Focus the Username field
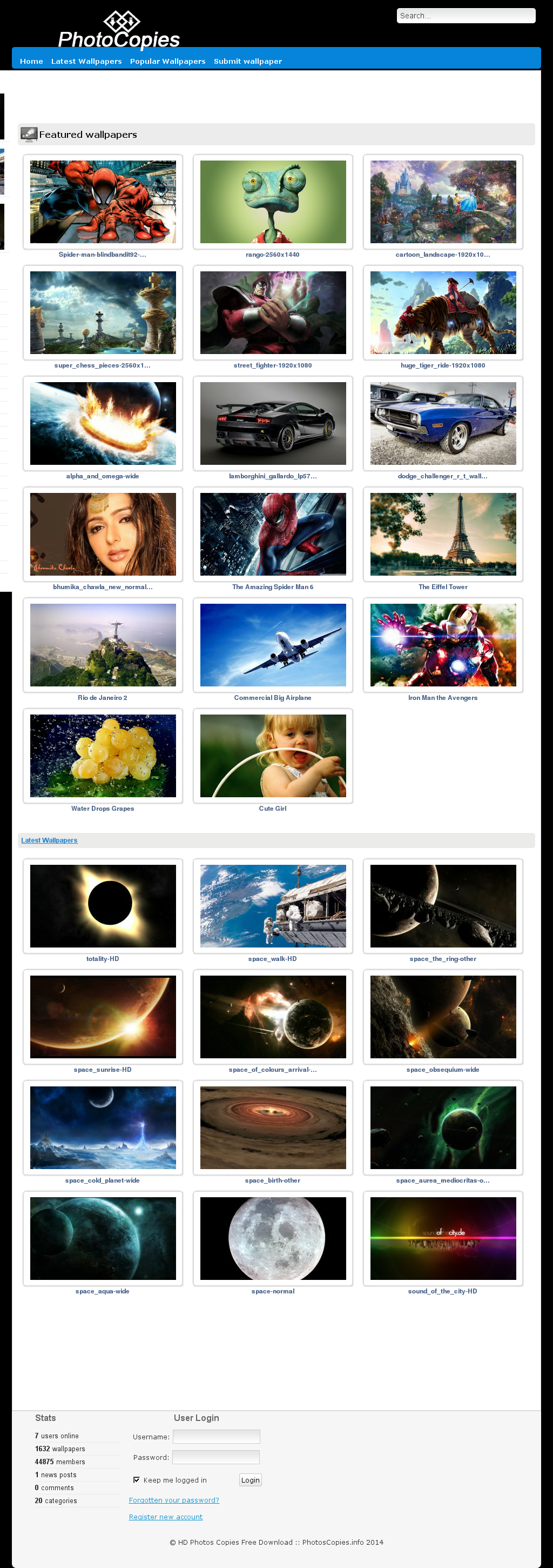 [217, 1437]
